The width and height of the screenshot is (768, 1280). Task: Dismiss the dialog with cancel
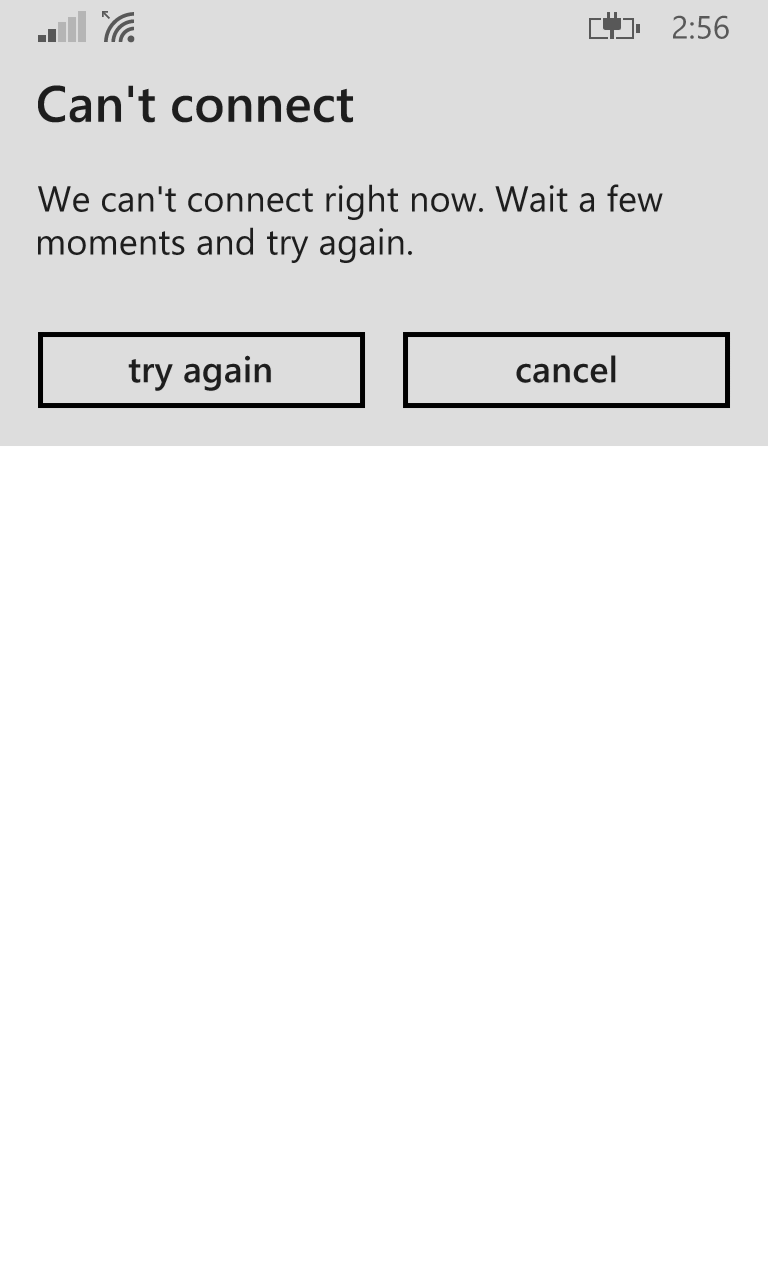[566, 370]
